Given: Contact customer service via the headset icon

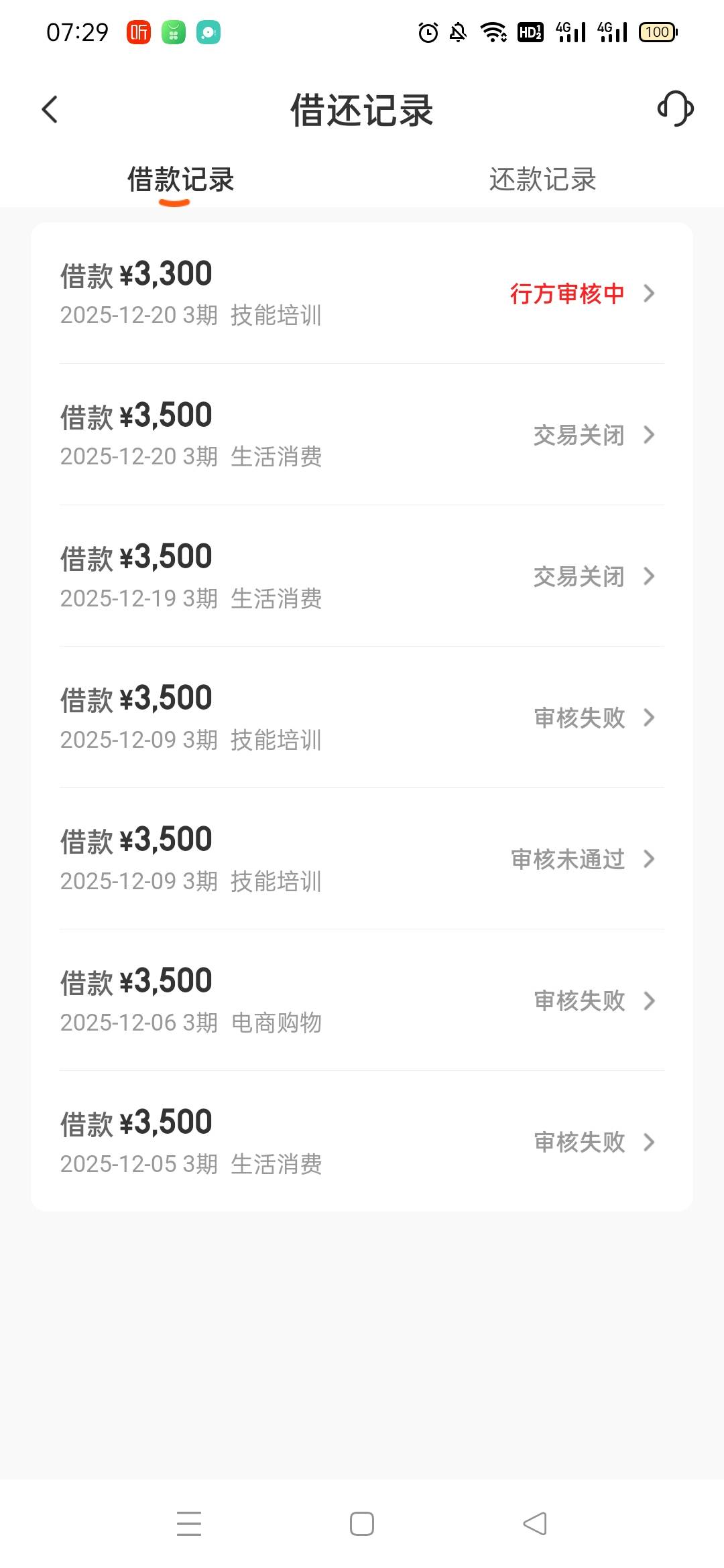Looking at the screenshot, I should click(x=675, y=109).
